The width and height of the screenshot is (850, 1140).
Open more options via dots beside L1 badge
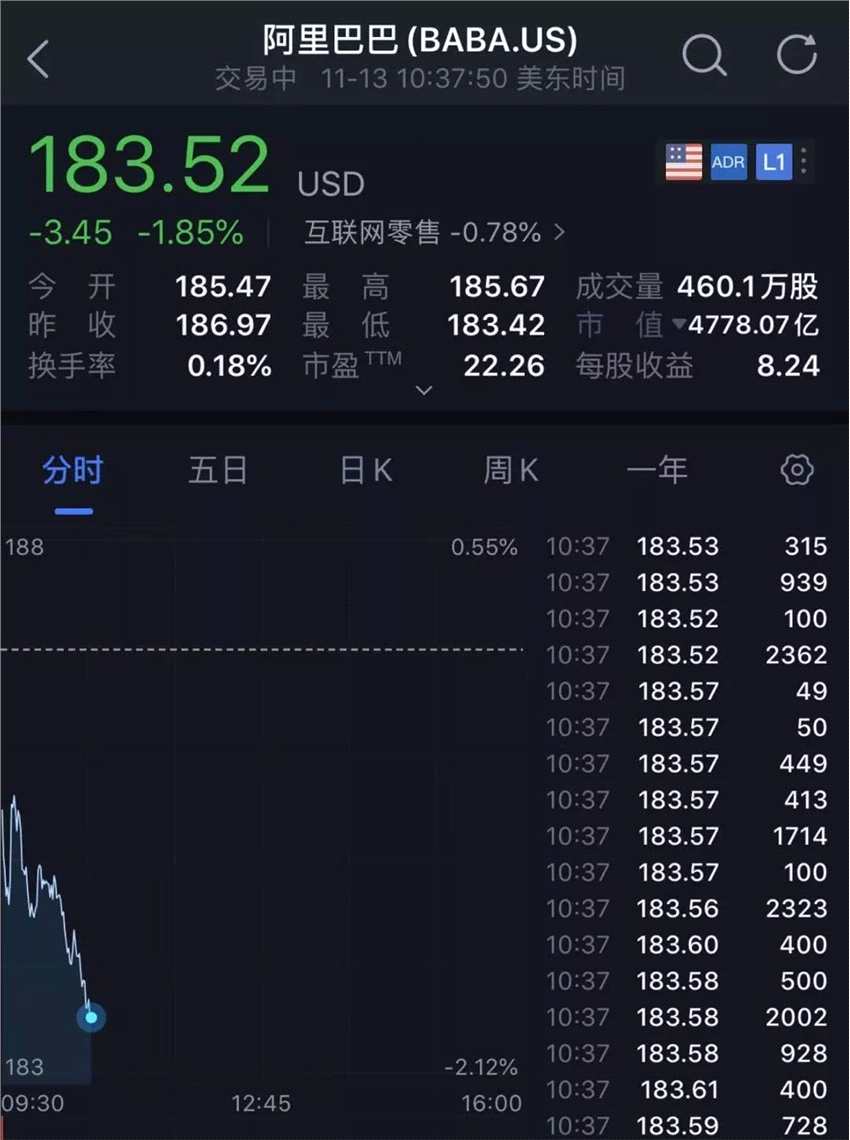tap(806, 161)
